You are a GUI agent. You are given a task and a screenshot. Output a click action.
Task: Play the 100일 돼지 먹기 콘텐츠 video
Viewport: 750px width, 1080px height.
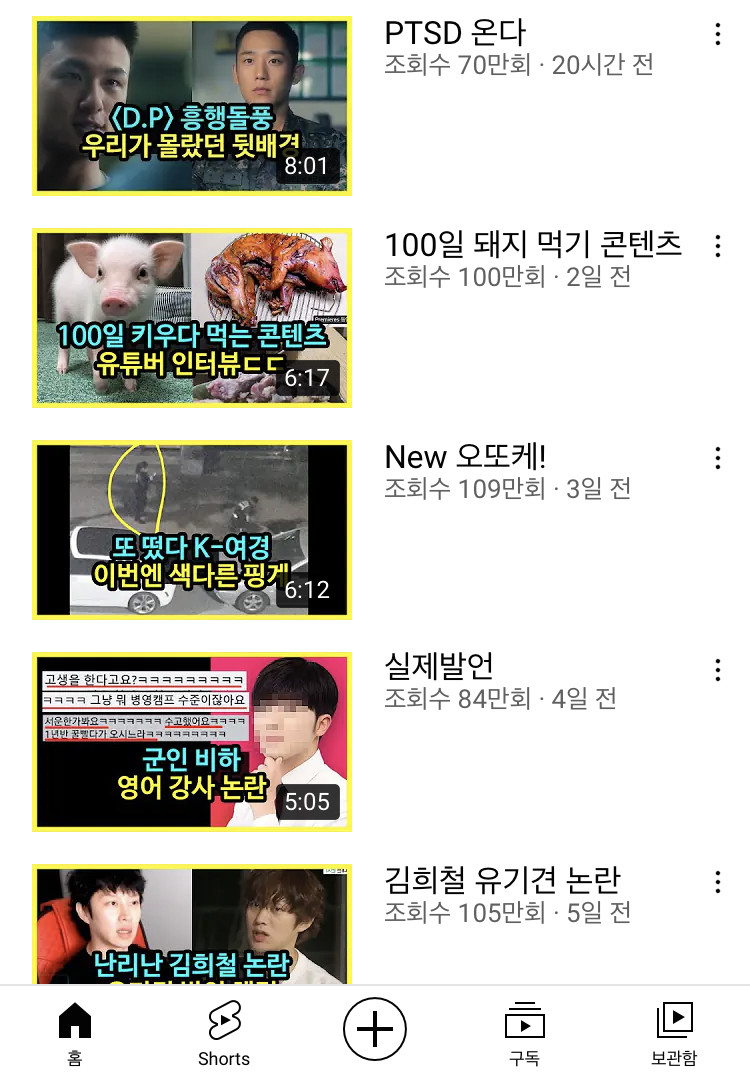(191, 317)
